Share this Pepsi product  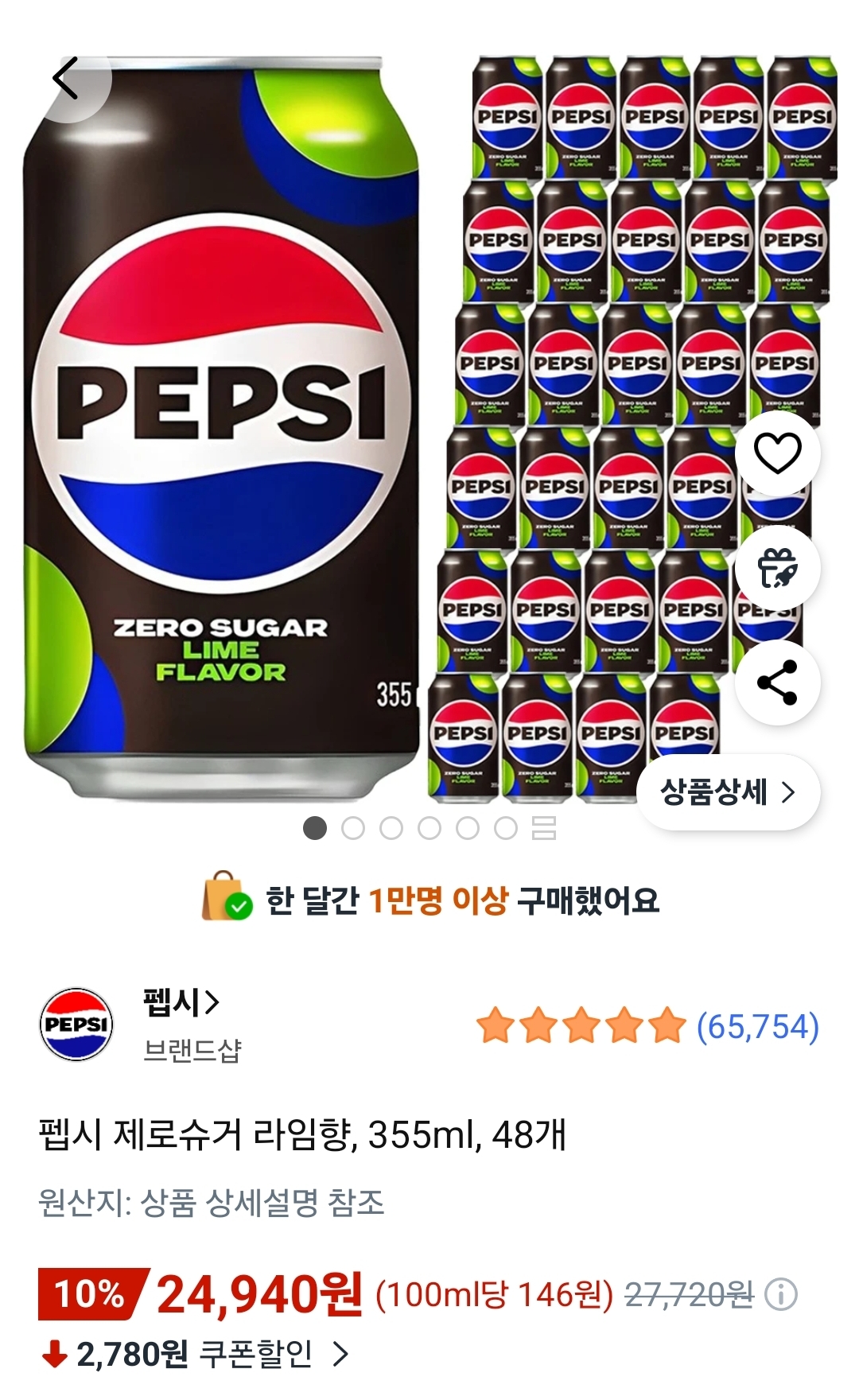[x=777, y=682]
